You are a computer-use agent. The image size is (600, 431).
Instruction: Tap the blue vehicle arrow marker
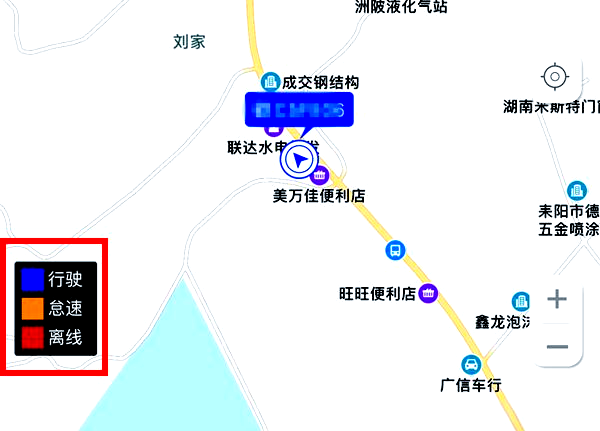[x=299, y=160]
